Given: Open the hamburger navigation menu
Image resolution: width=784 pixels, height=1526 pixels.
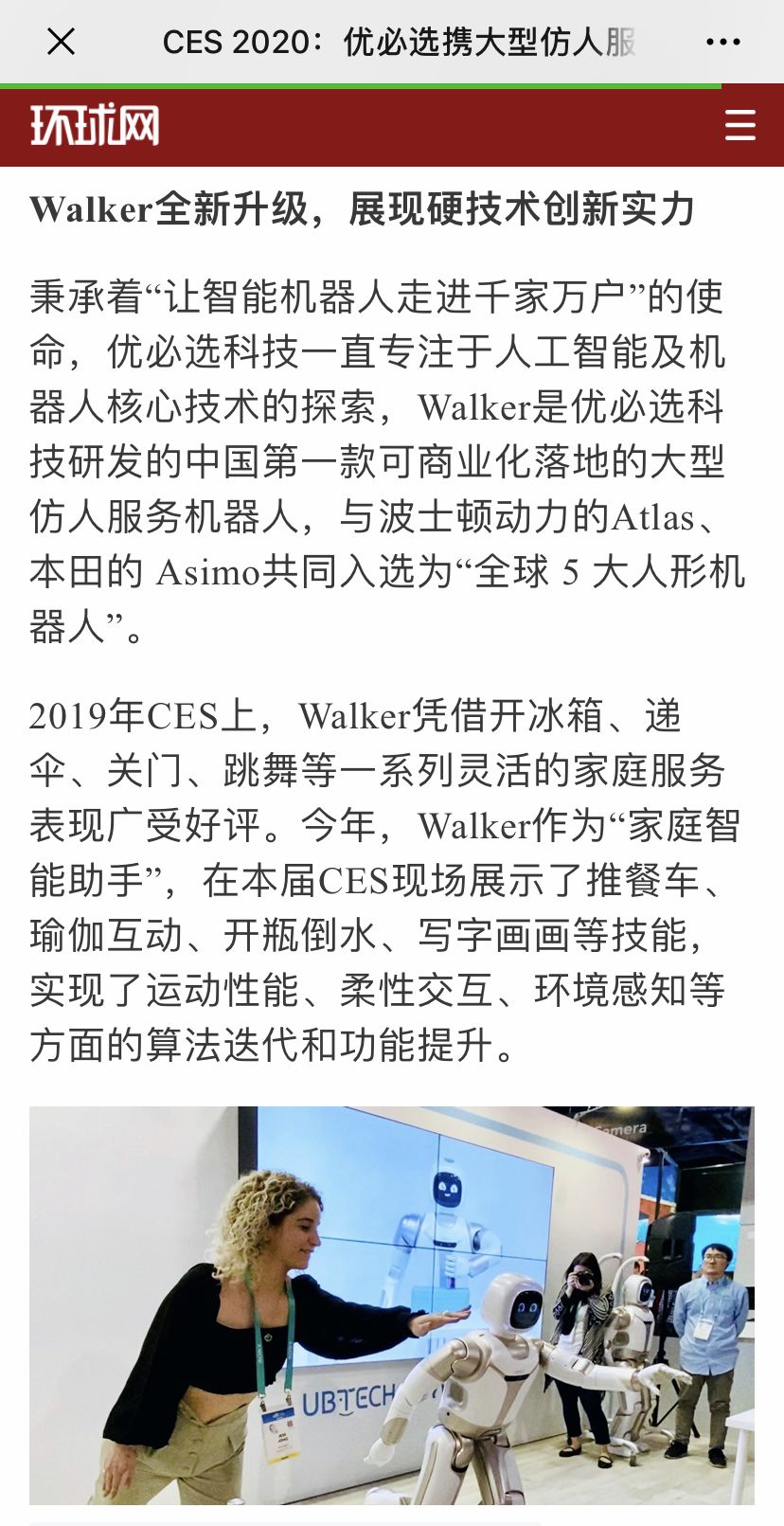Looking at the screenshot, I should click(739, 125).
